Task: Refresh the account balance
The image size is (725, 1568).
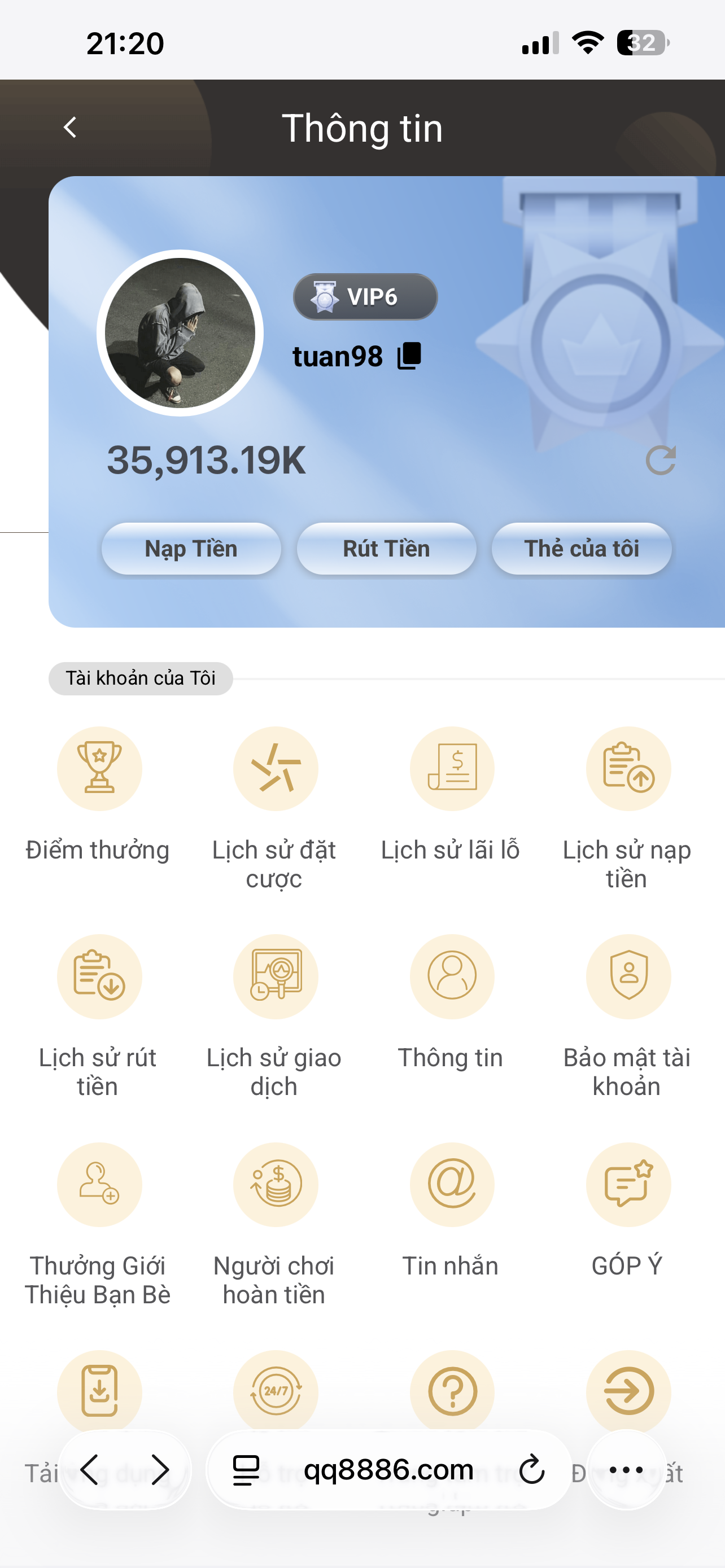Action: pos(661,460)
